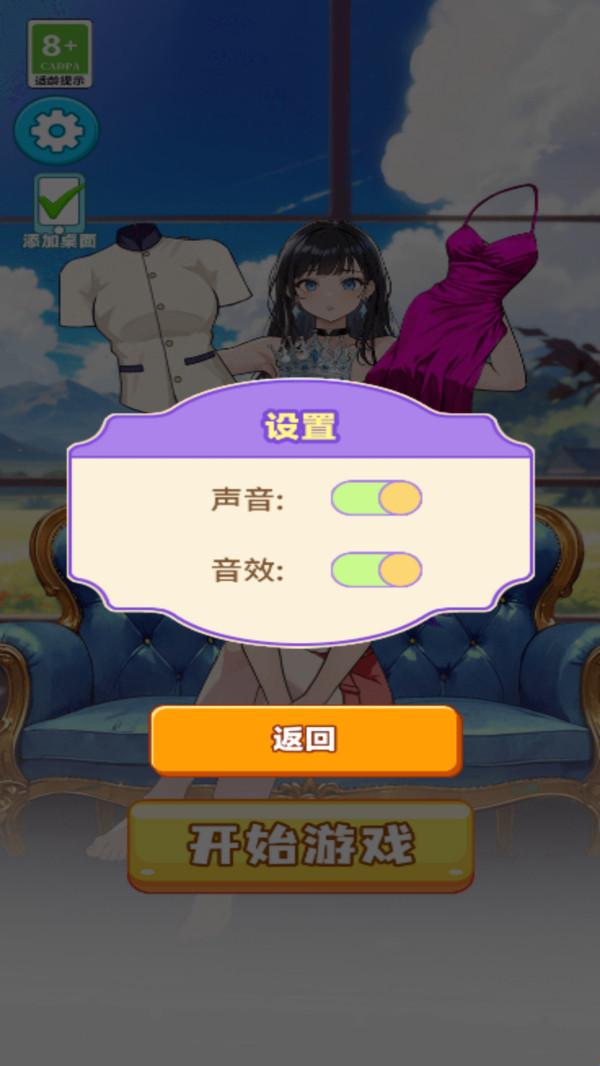Open the 8+ age rating notice
This screenshot has width=600, height=1066.
[60, 53]
